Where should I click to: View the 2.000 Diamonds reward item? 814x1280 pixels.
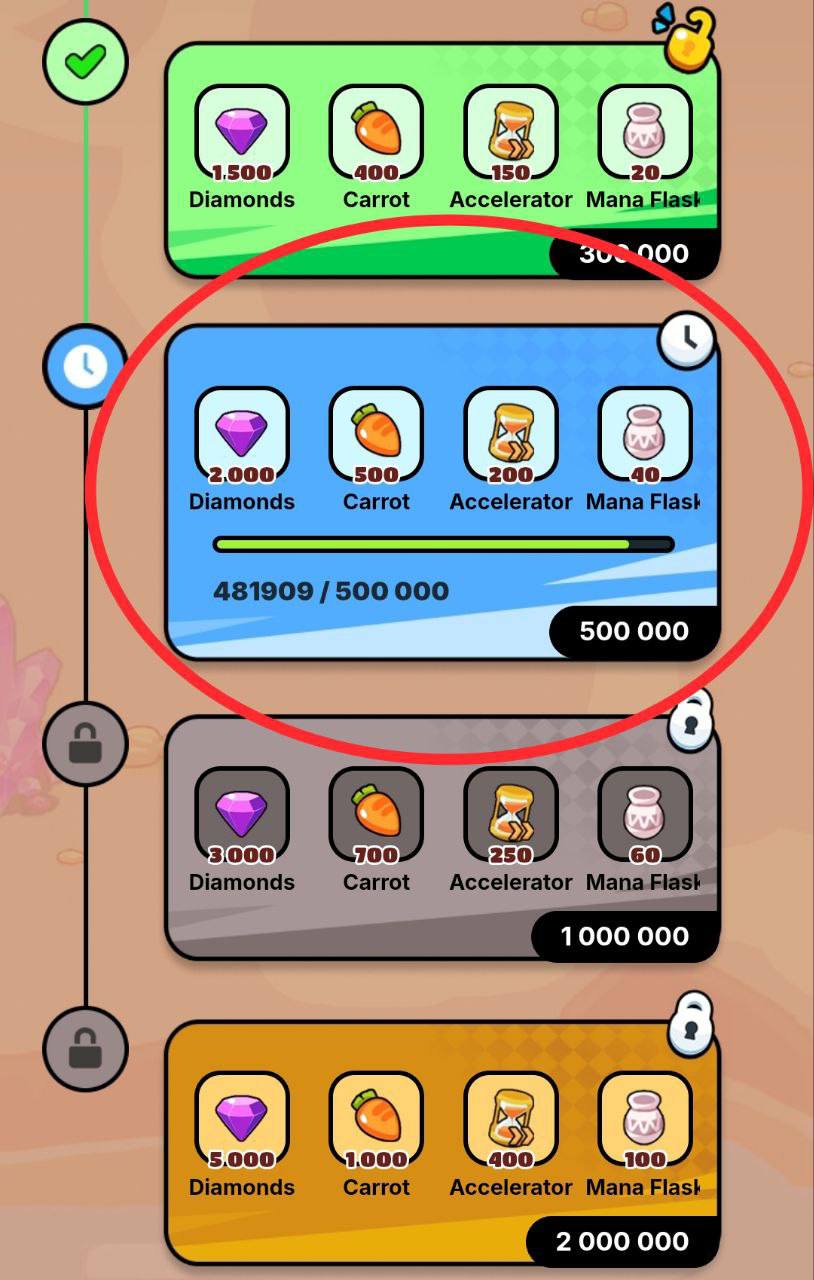[x=242, y=435]
